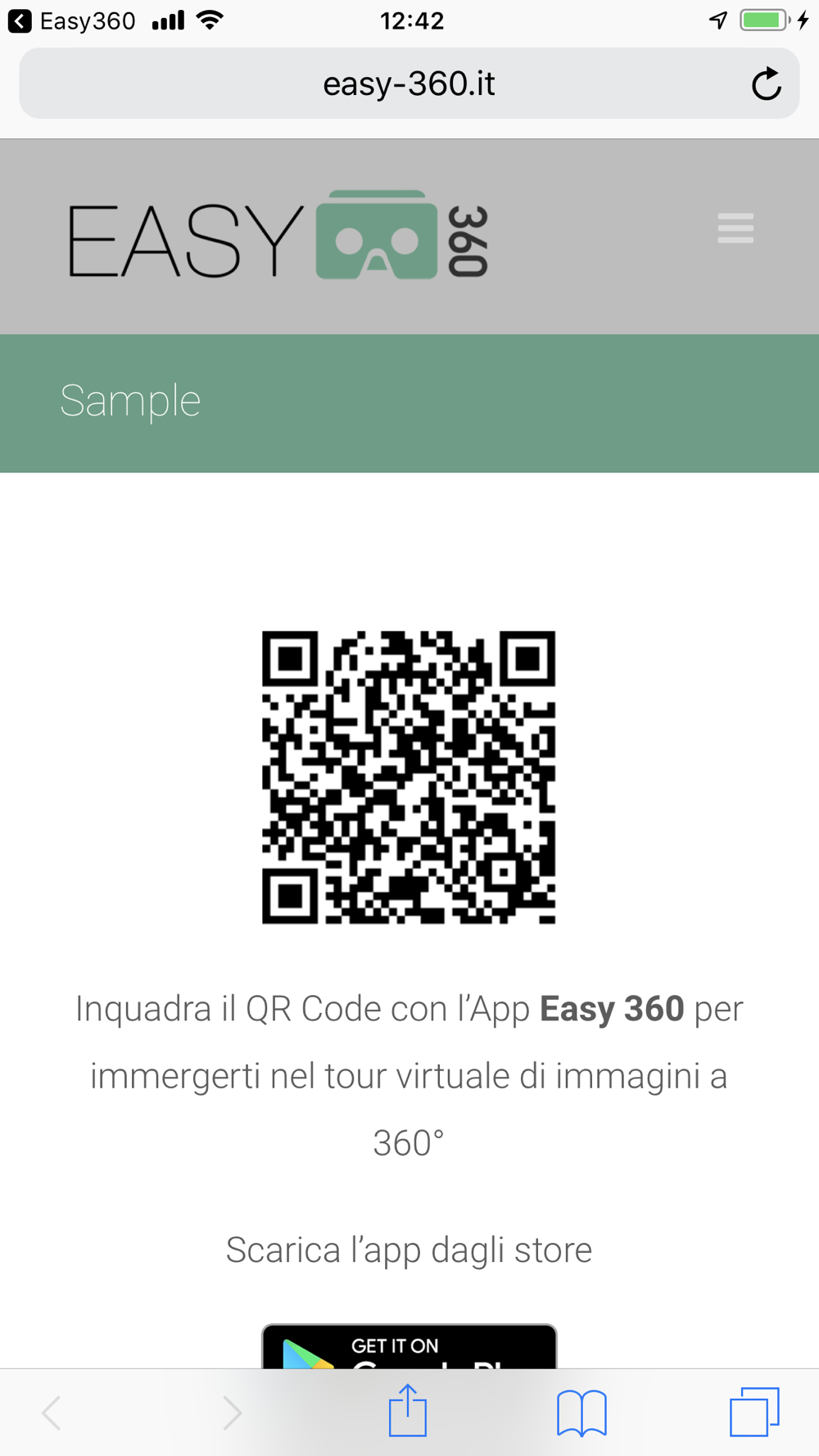Get the app on Google Play
Screen dimensions: 819x1456
[x=409, y=1347]
